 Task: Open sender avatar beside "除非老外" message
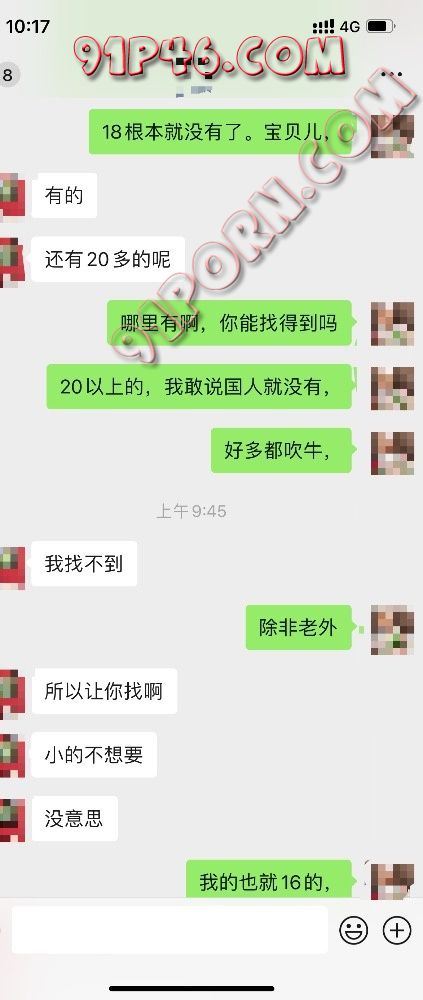pos(392,629)
